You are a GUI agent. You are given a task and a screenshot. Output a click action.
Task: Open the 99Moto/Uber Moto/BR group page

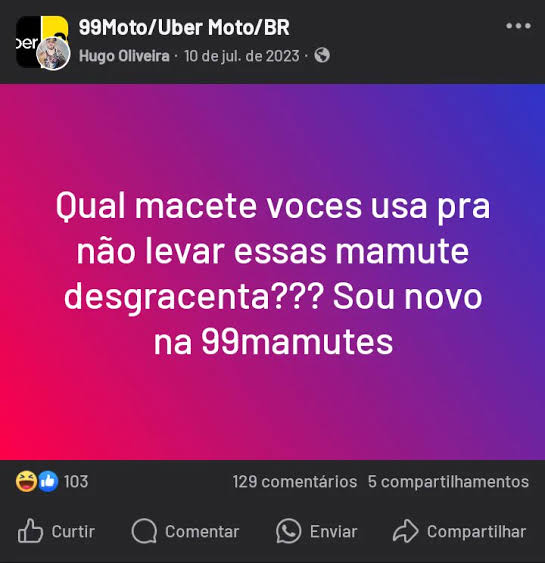(184, 27)
